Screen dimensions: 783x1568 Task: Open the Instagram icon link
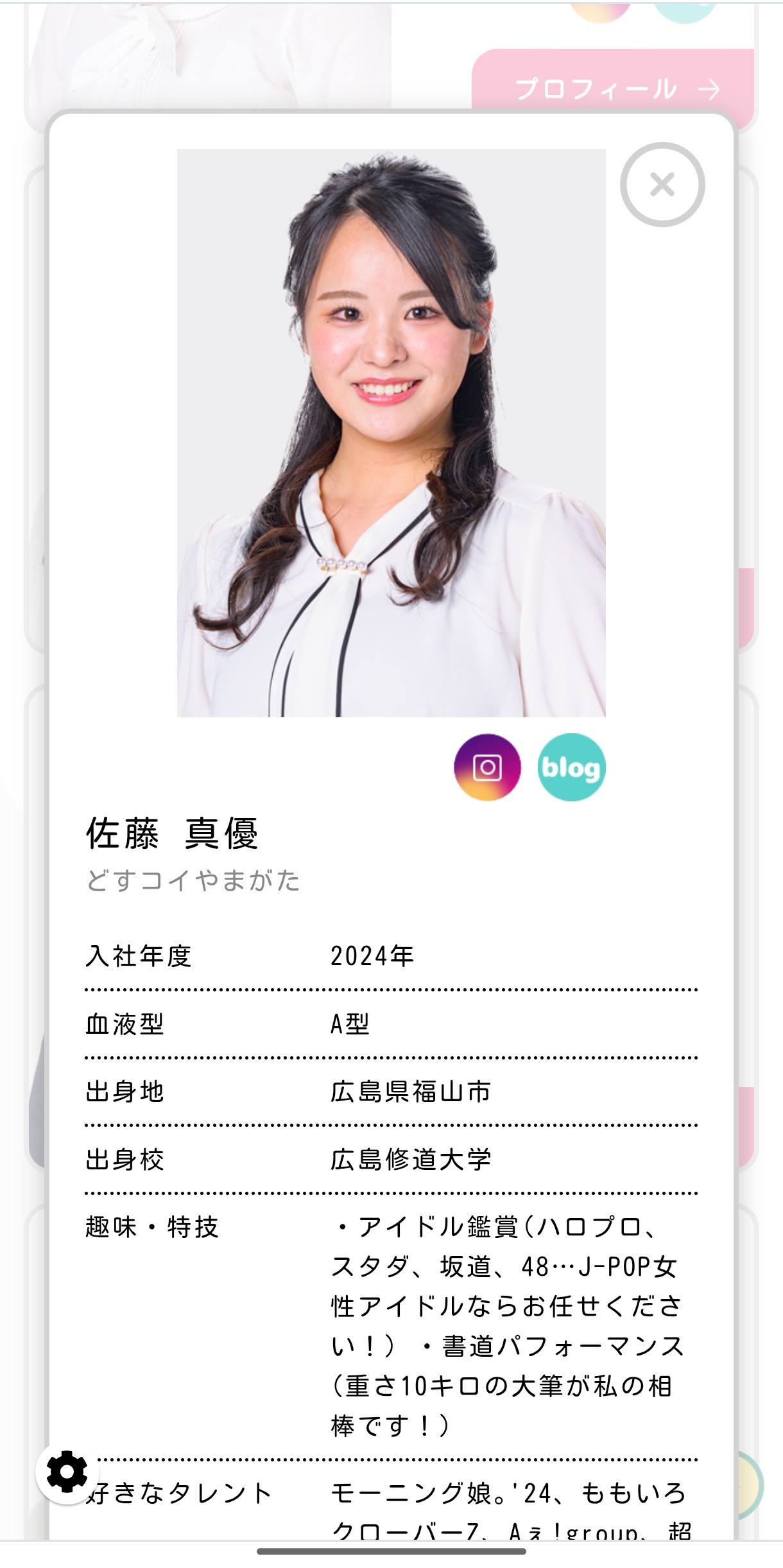(x=487, y=767)
